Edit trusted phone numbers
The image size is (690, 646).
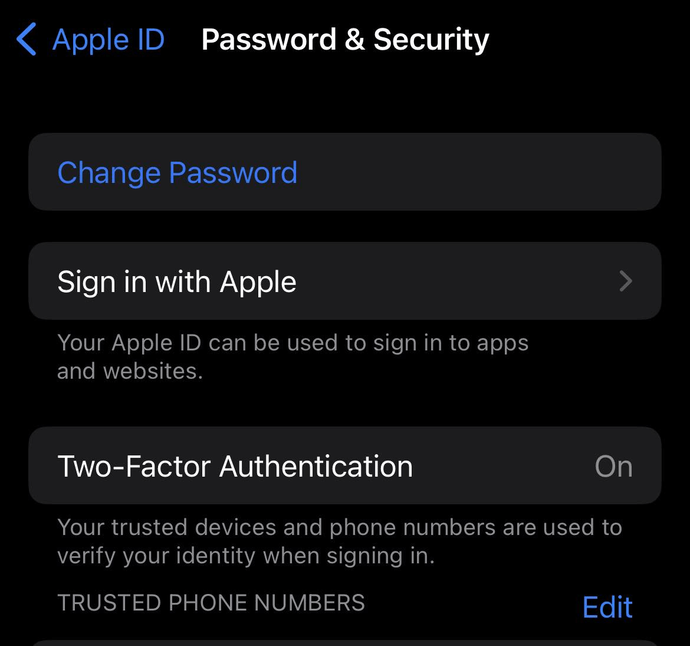point(607,607)
